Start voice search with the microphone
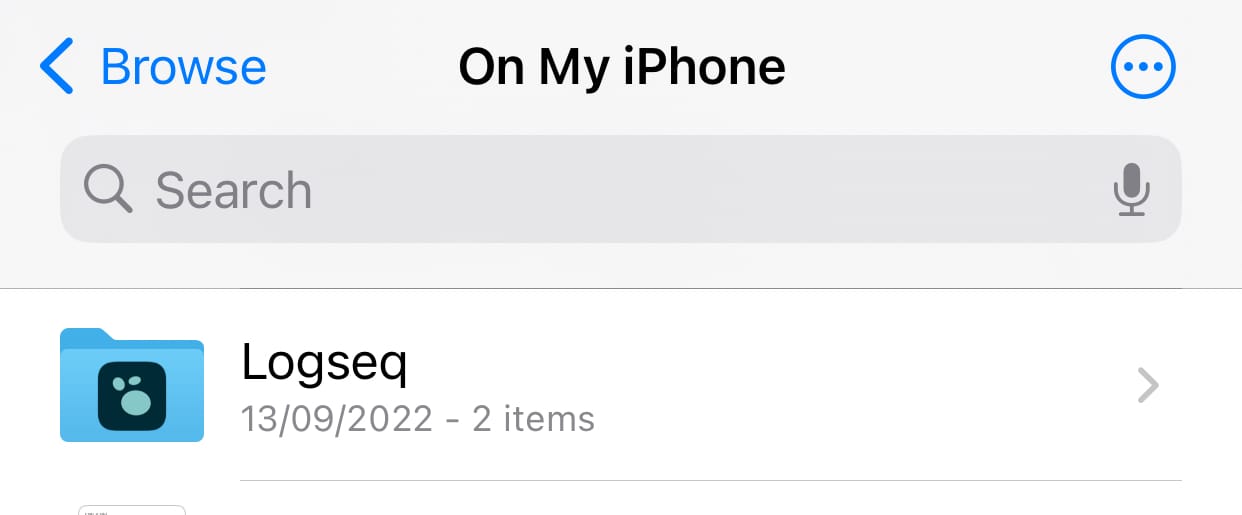 point(1131,189)
